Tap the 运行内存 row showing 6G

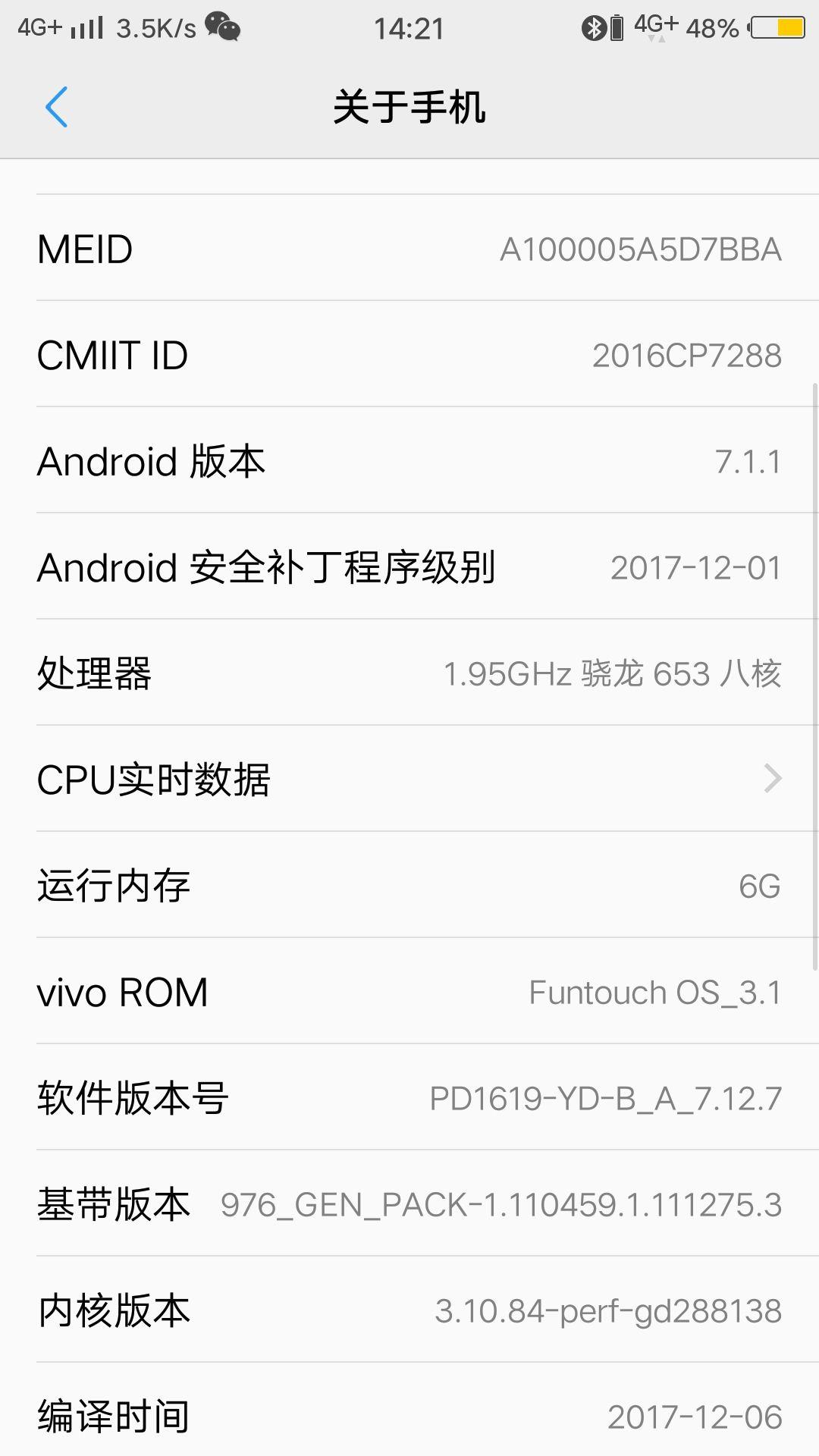coord(409,884)
